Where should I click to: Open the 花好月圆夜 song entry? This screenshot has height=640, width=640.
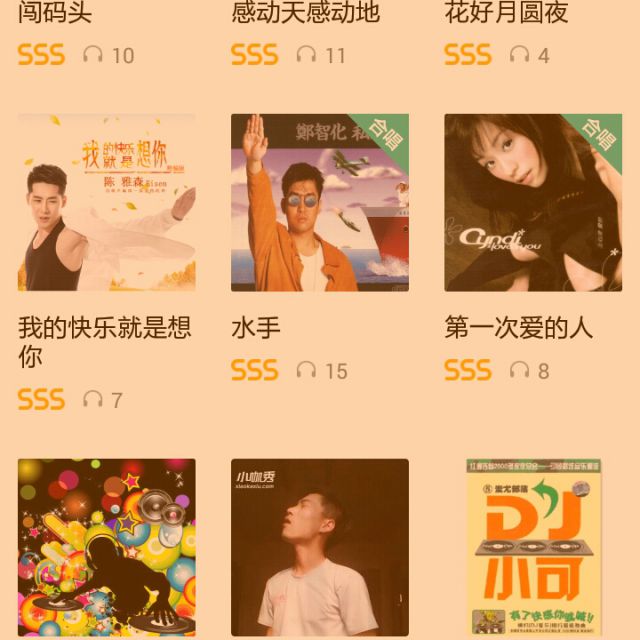click(x=506, y=13)
